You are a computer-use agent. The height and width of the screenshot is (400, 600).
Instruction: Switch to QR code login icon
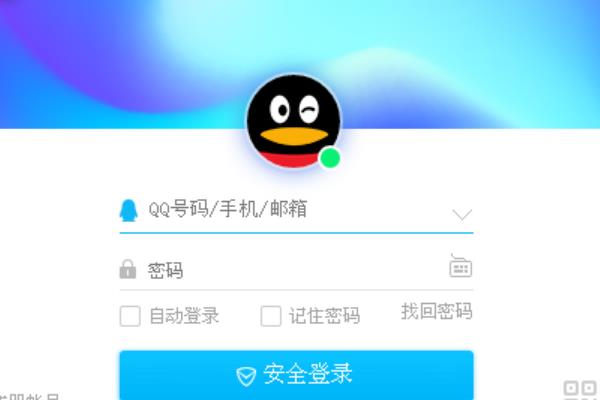[579, 391]
